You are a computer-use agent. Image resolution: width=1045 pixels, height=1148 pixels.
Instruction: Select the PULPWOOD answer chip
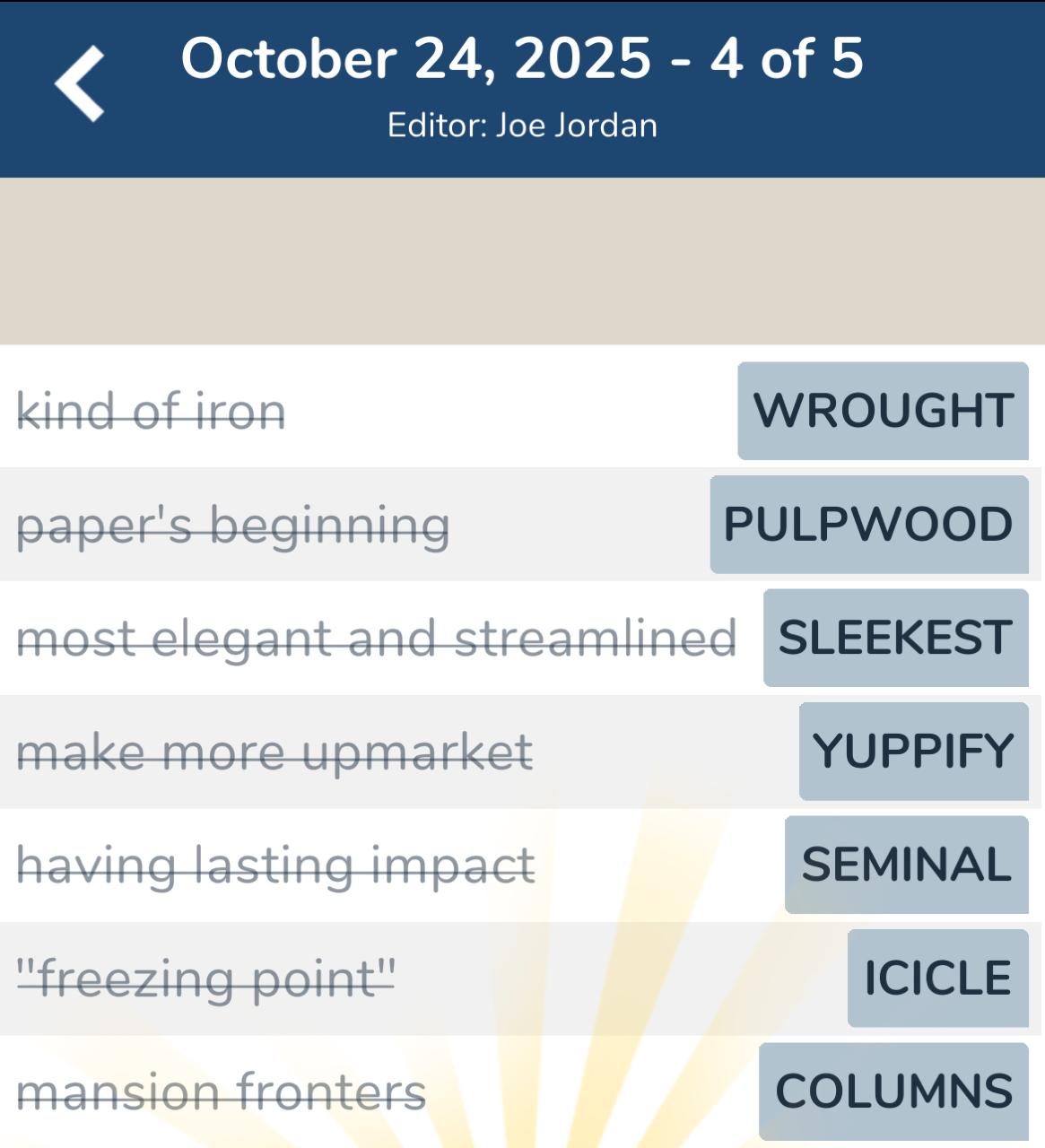[868, 525]
